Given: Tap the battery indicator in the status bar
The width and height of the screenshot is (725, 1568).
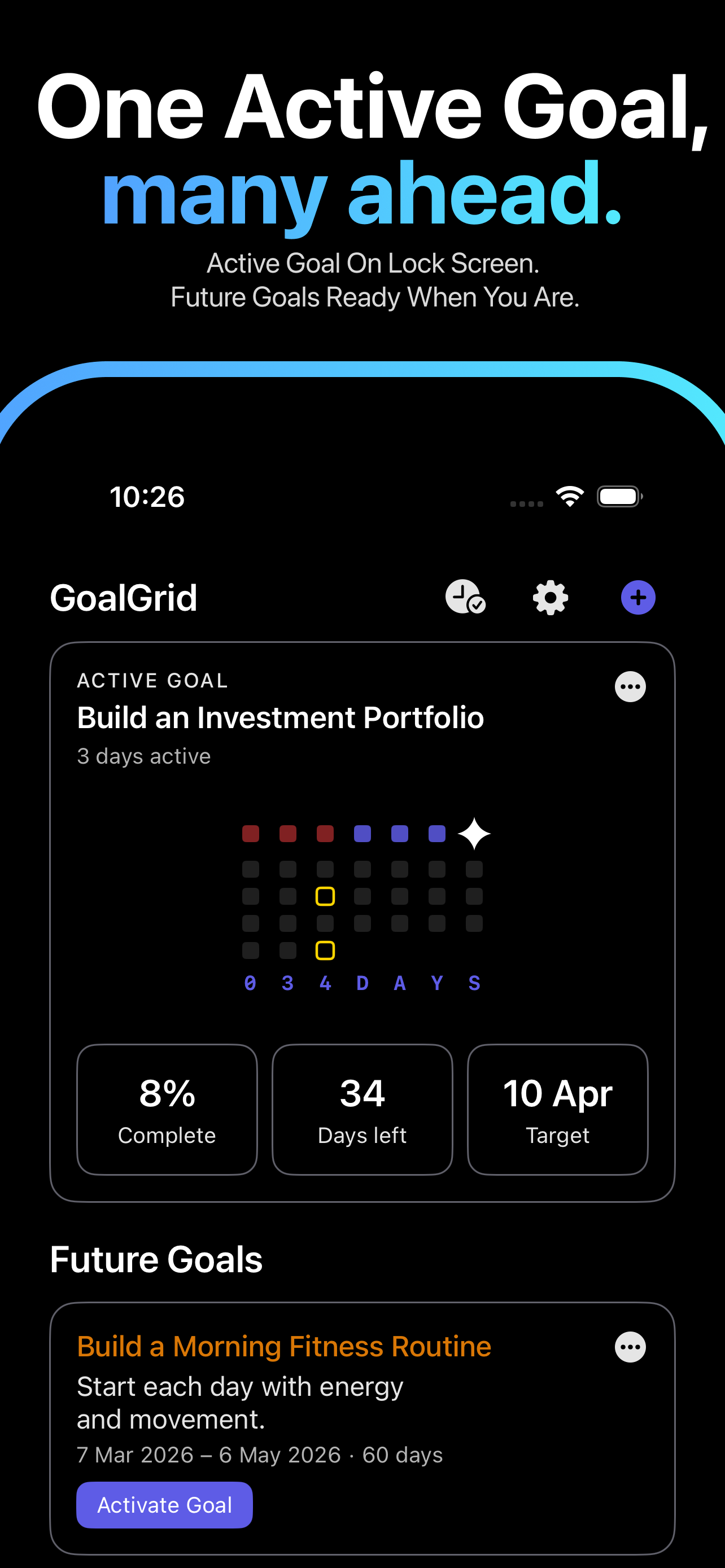Looking at the screenshot, I should tap(618, 496).
